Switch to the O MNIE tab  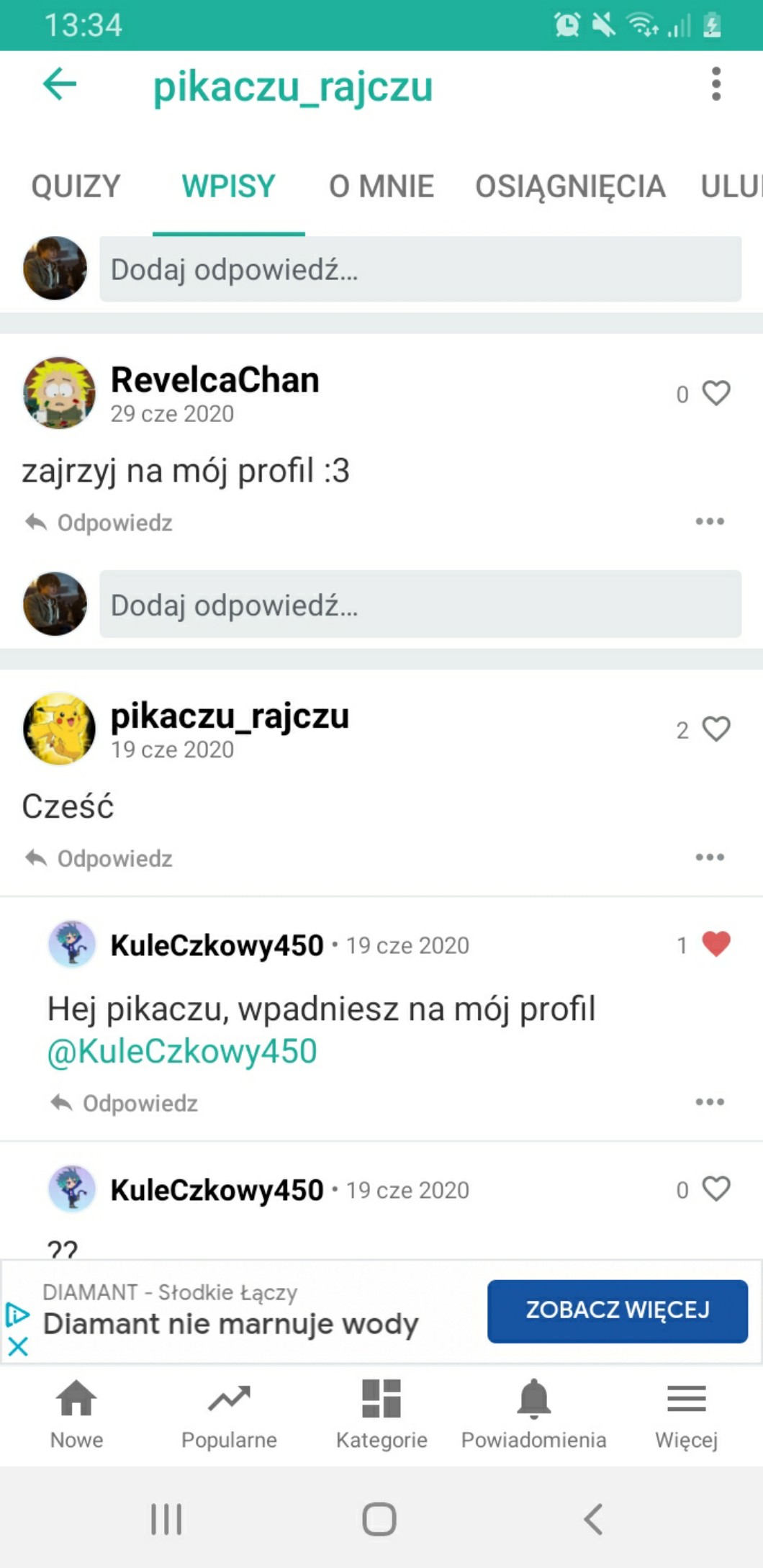point(381,186)
